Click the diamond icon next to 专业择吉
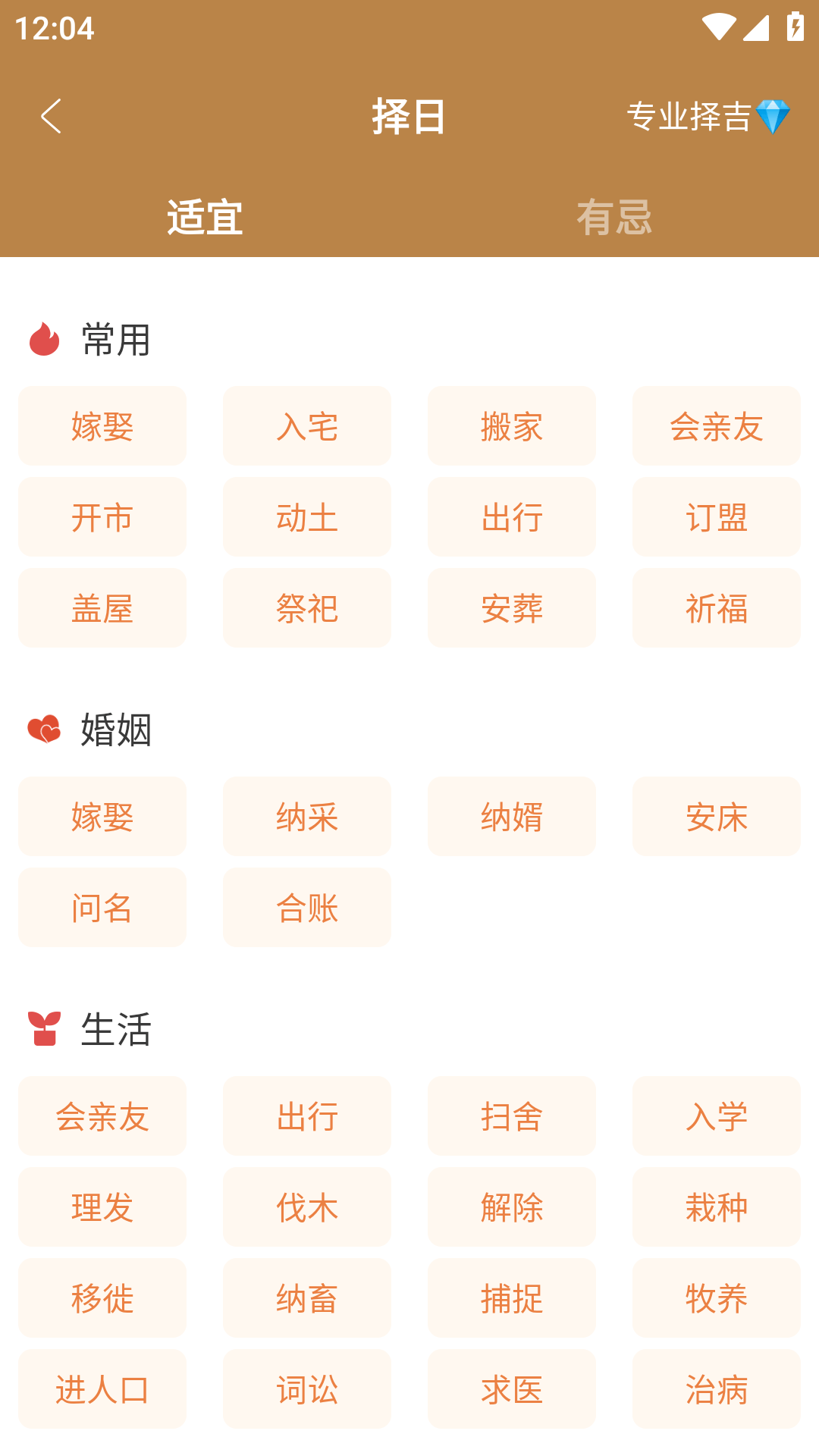The image size is (819, 1456). coord(773,115)
